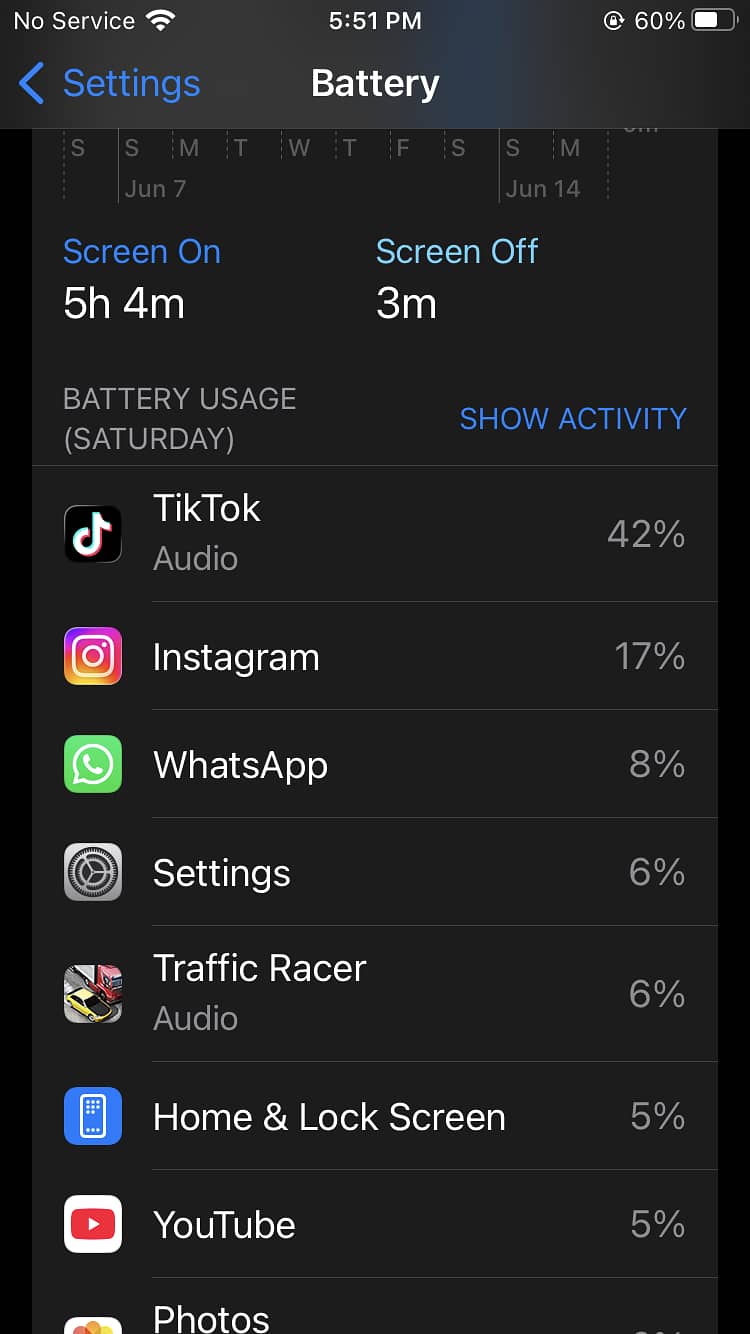Screen dimensions: 750x1334
Task: Select the TikTok battery usage row
Action: pyautogui.click(x=375, y=534)
